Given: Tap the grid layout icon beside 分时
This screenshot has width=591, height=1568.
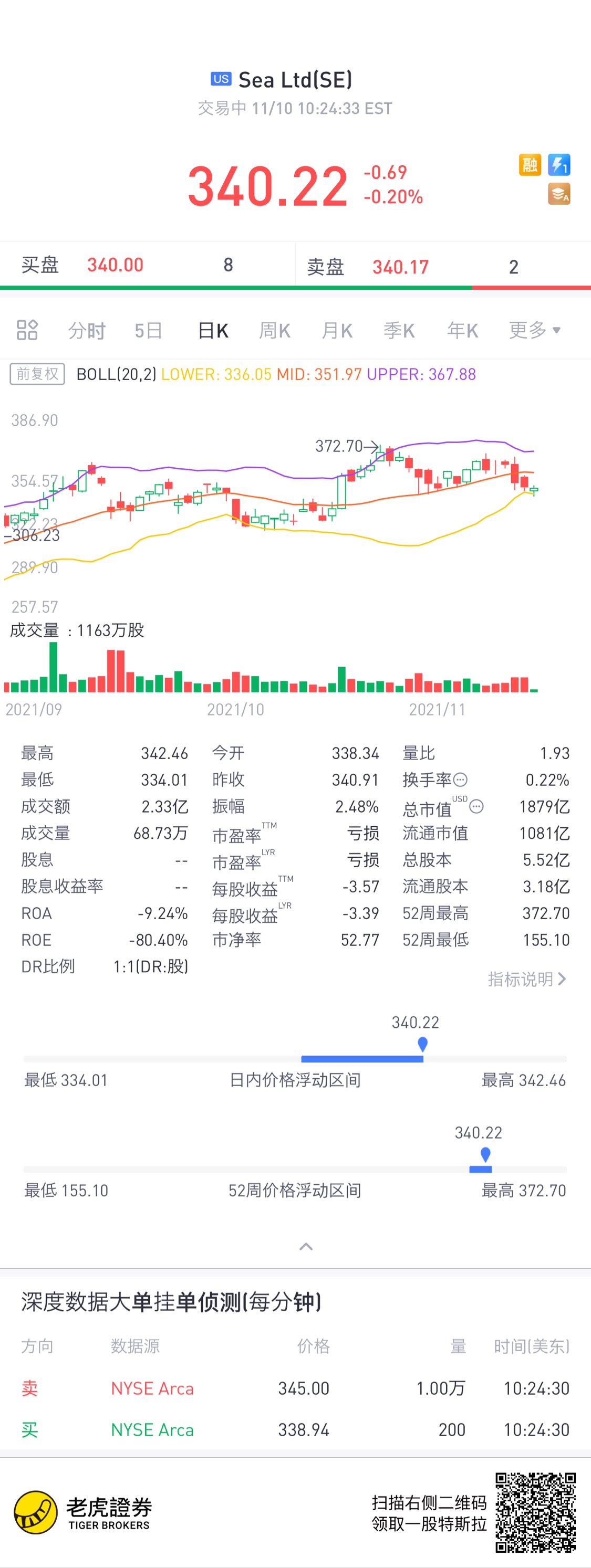Looking at the screenshot, I should coord(27,330).
